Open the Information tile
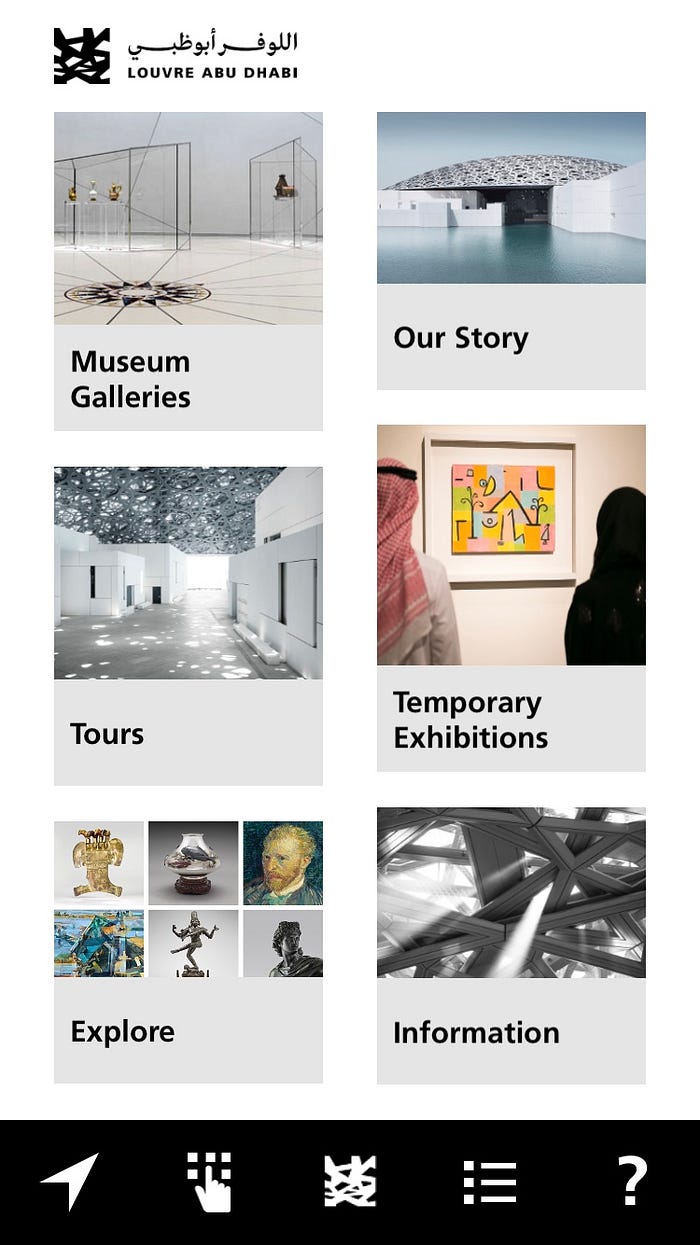This screenshot has height=1245, width=700. pos(511,945)
